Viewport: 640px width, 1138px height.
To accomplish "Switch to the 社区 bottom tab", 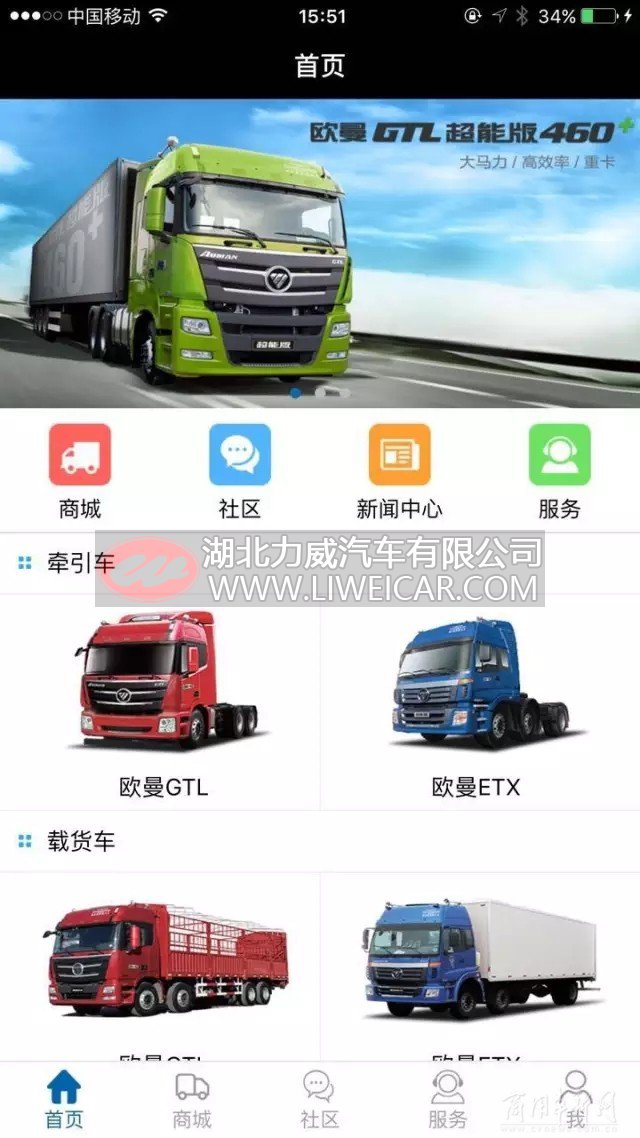I will point(320,1098).
